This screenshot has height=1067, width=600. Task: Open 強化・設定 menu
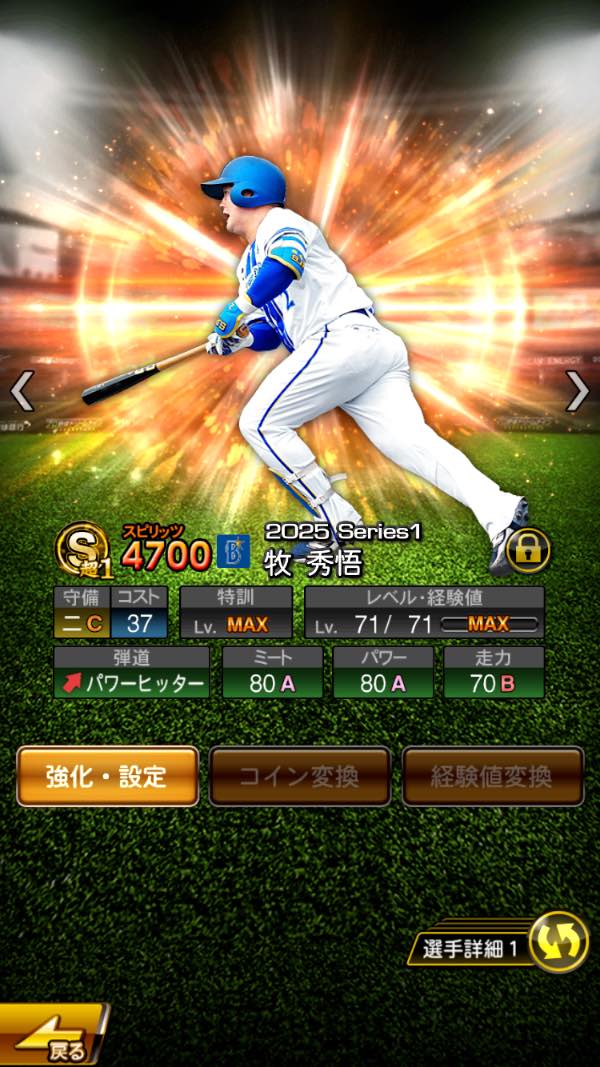point(107,776)
